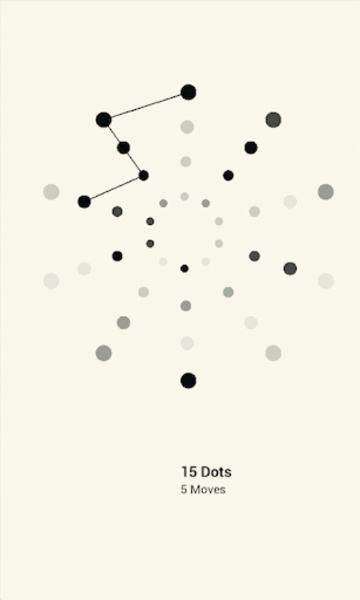
Task: Tap the black dot ending the connected line
Action: pos(84,202)
